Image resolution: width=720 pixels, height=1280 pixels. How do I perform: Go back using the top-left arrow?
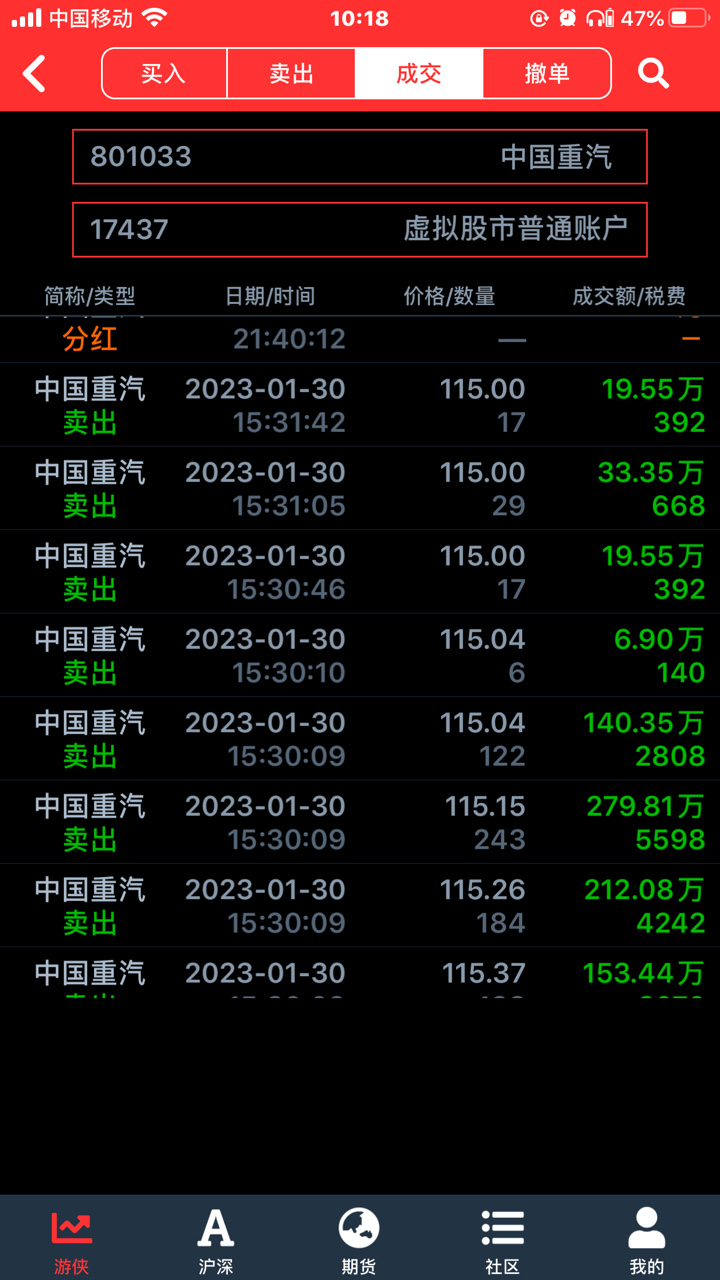pyautogui.click(x=35, y=74)
